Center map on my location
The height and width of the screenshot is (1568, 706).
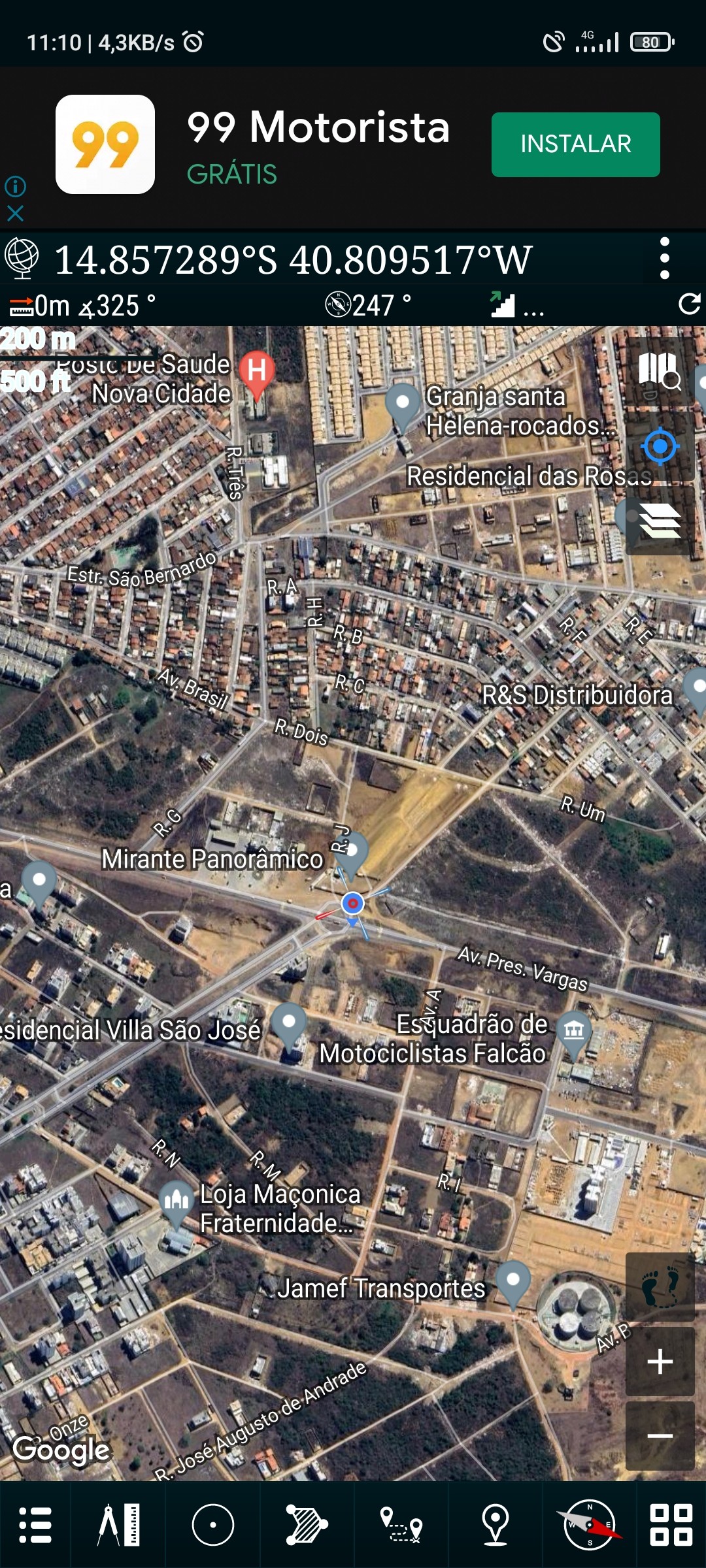660,447
